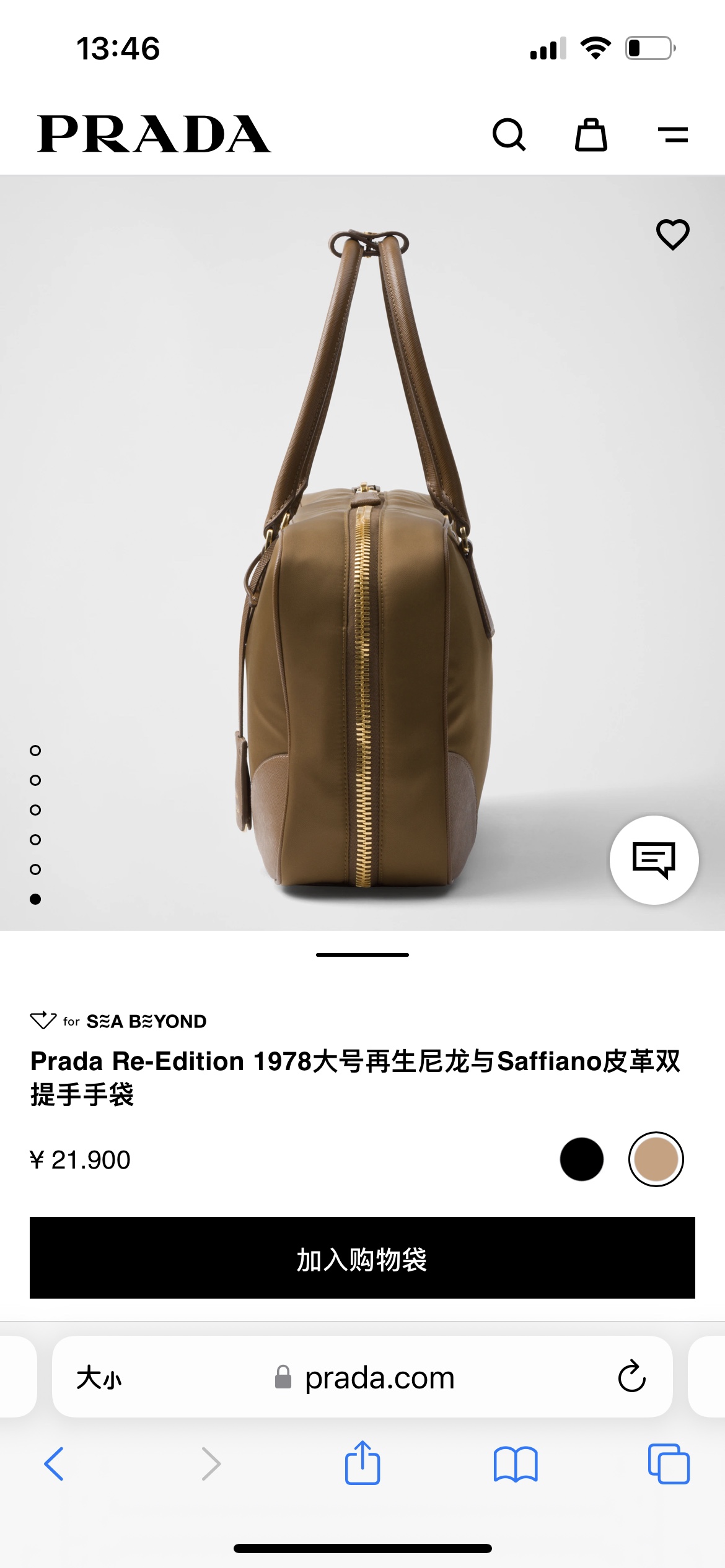Reload the page
Viewport: 725px width, 1568px height.
631,1377
